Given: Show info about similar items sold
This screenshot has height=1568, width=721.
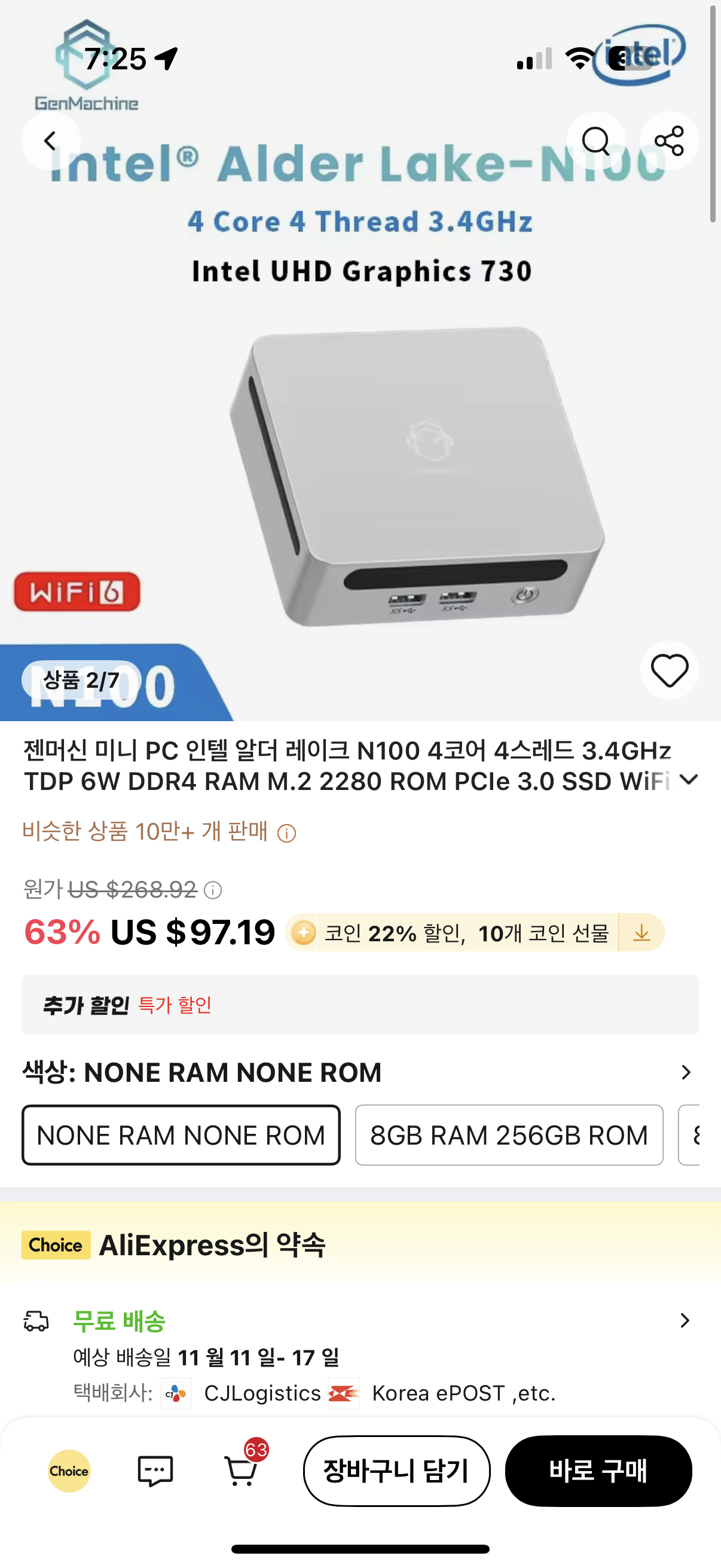Looking at the screenshot, I should coord(286,832).
